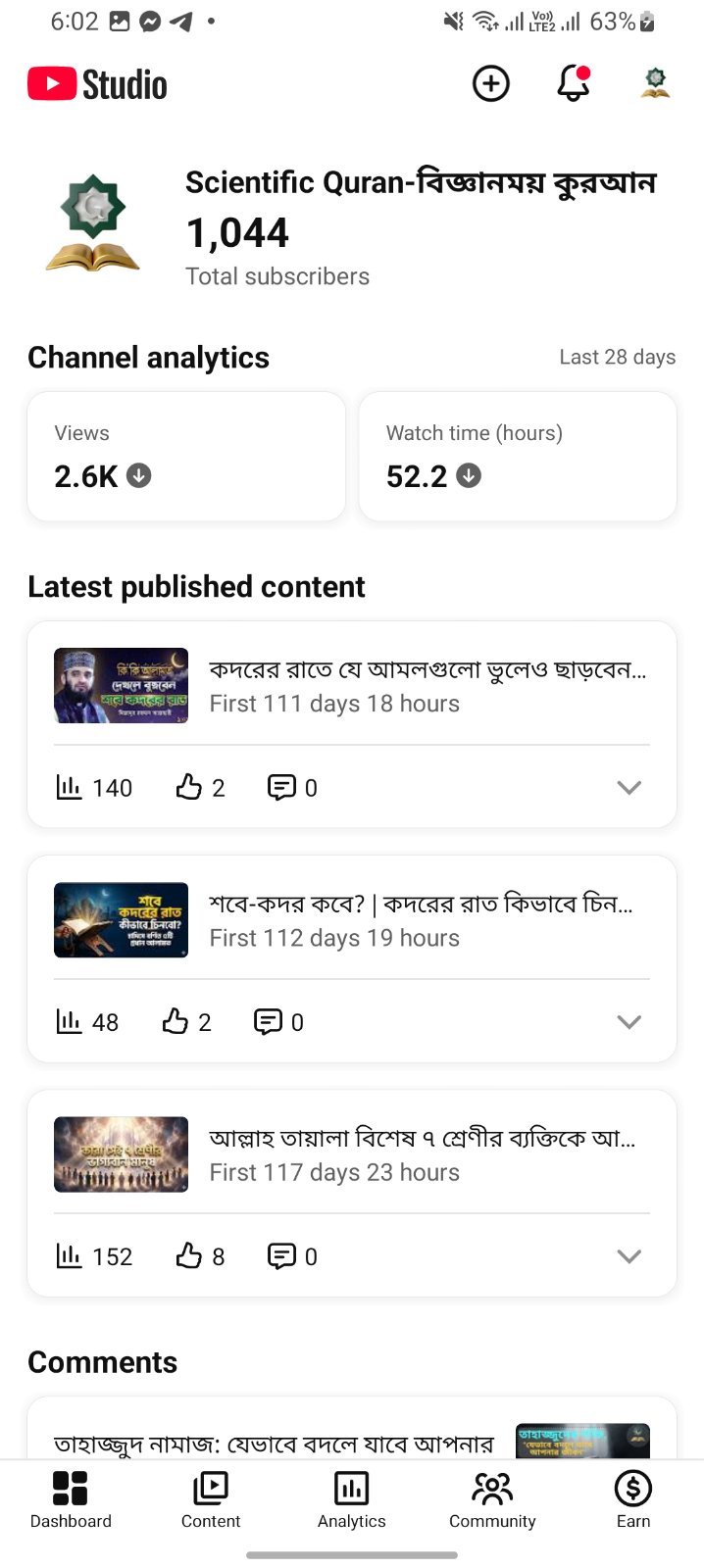Expand stats for First 112 days video
The width and height of the screenshot is (704, 1568).
[x=629, y=1022]
